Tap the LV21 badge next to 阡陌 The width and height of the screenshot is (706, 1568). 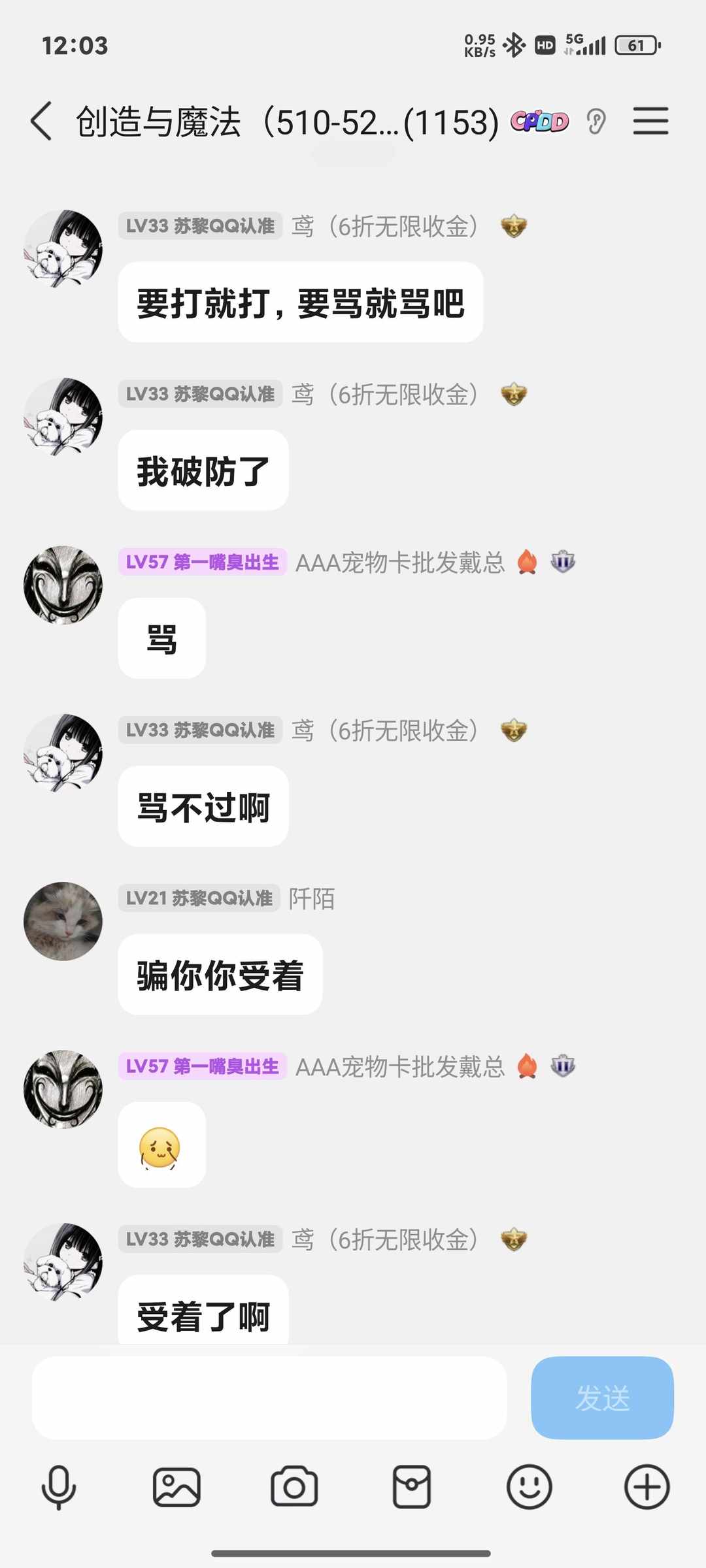[x=199, y=899]
